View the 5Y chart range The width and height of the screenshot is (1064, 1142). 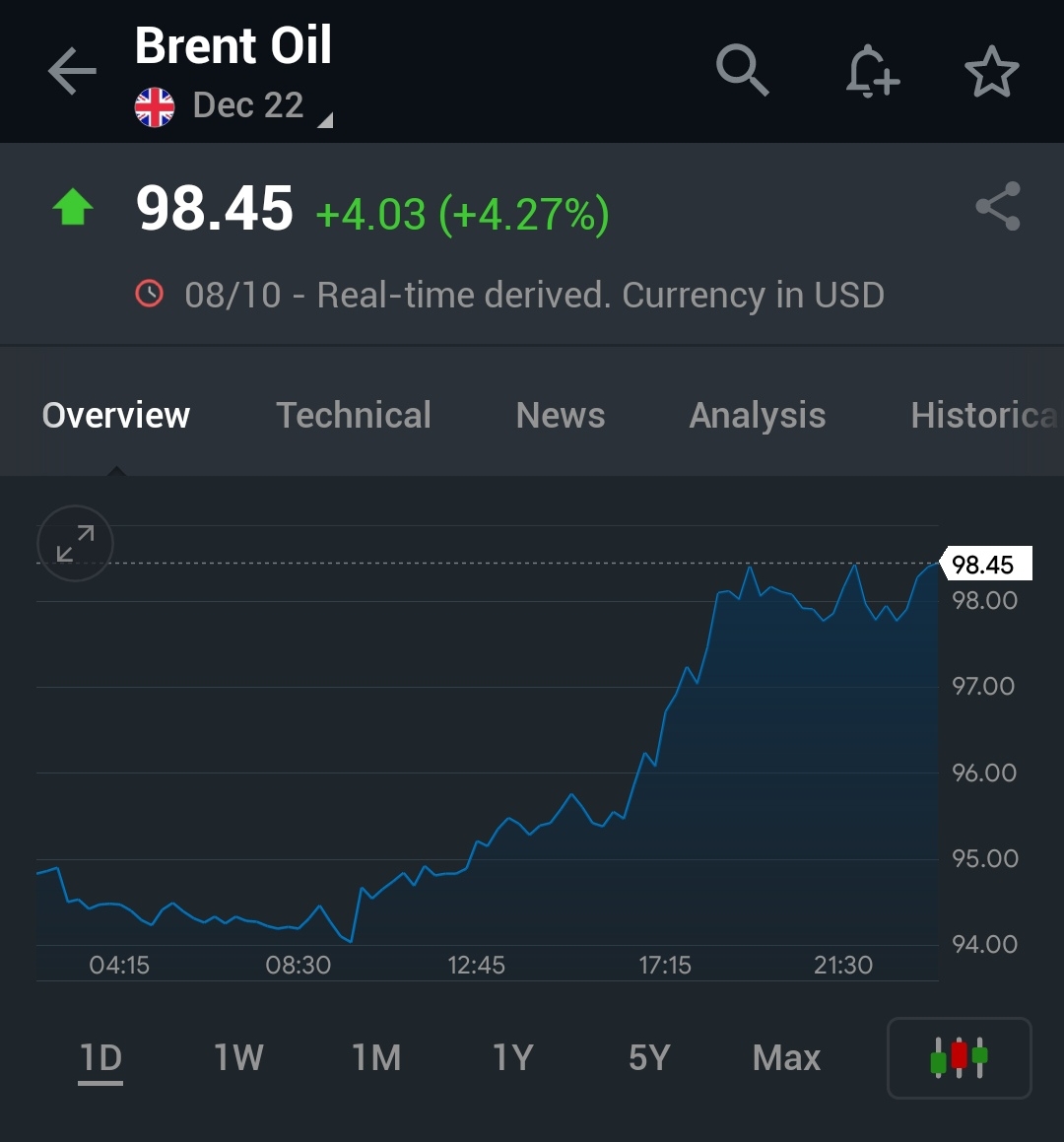click(x=649, y=1058)
